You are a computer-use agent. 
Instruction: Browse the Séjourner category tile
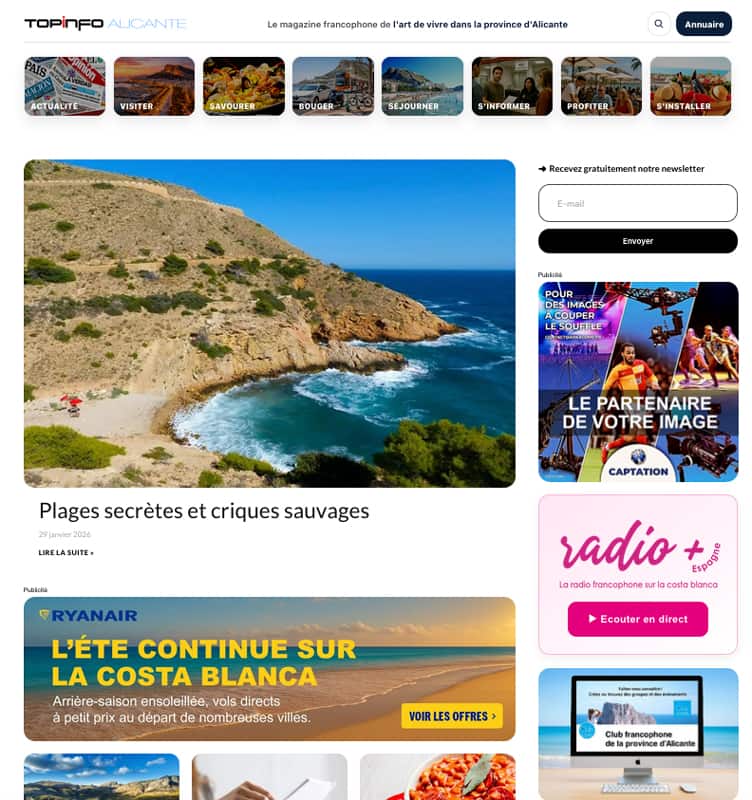coord(422,86)
